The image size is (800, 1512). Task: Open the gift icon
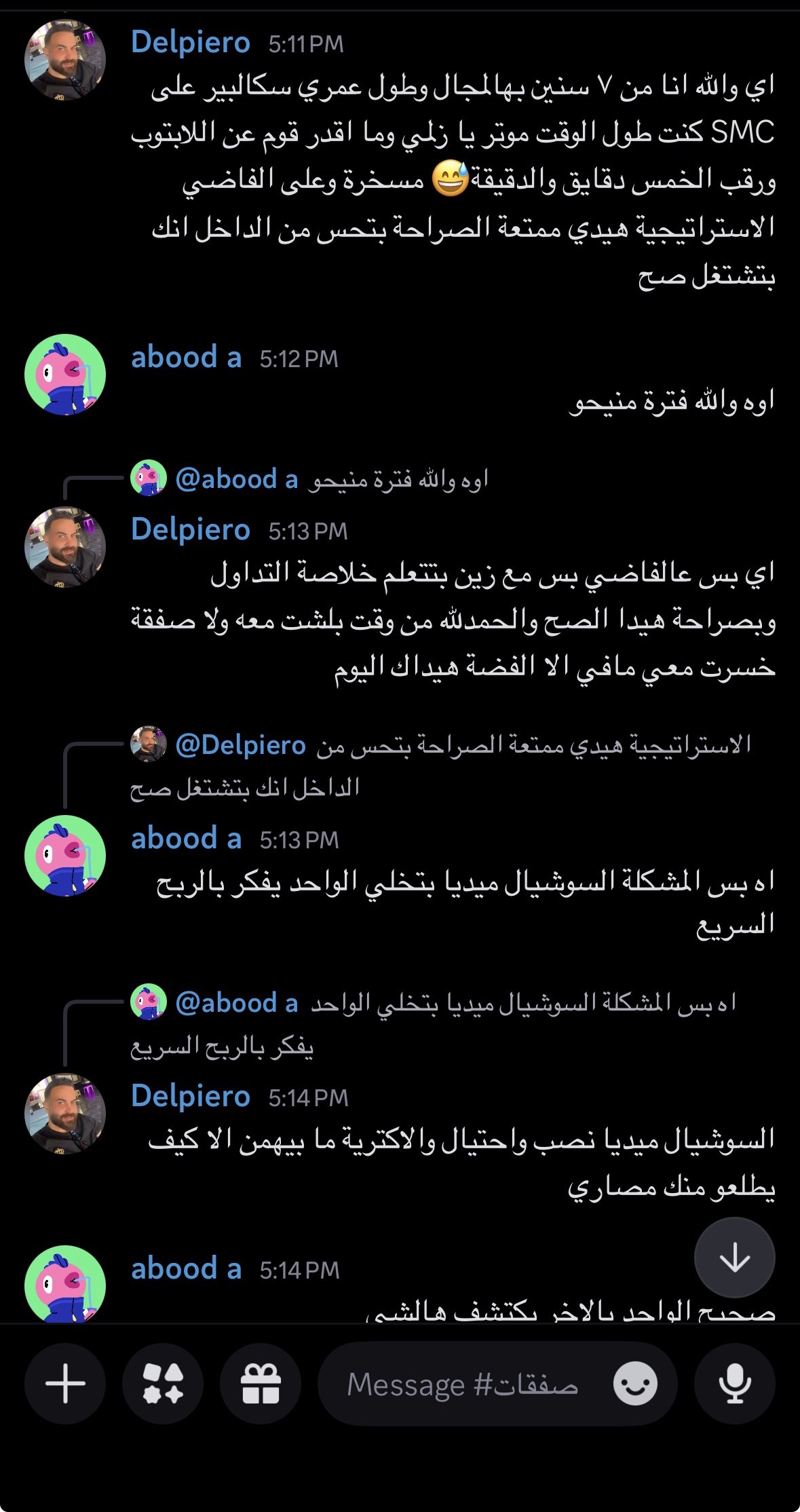[261, 1383]
